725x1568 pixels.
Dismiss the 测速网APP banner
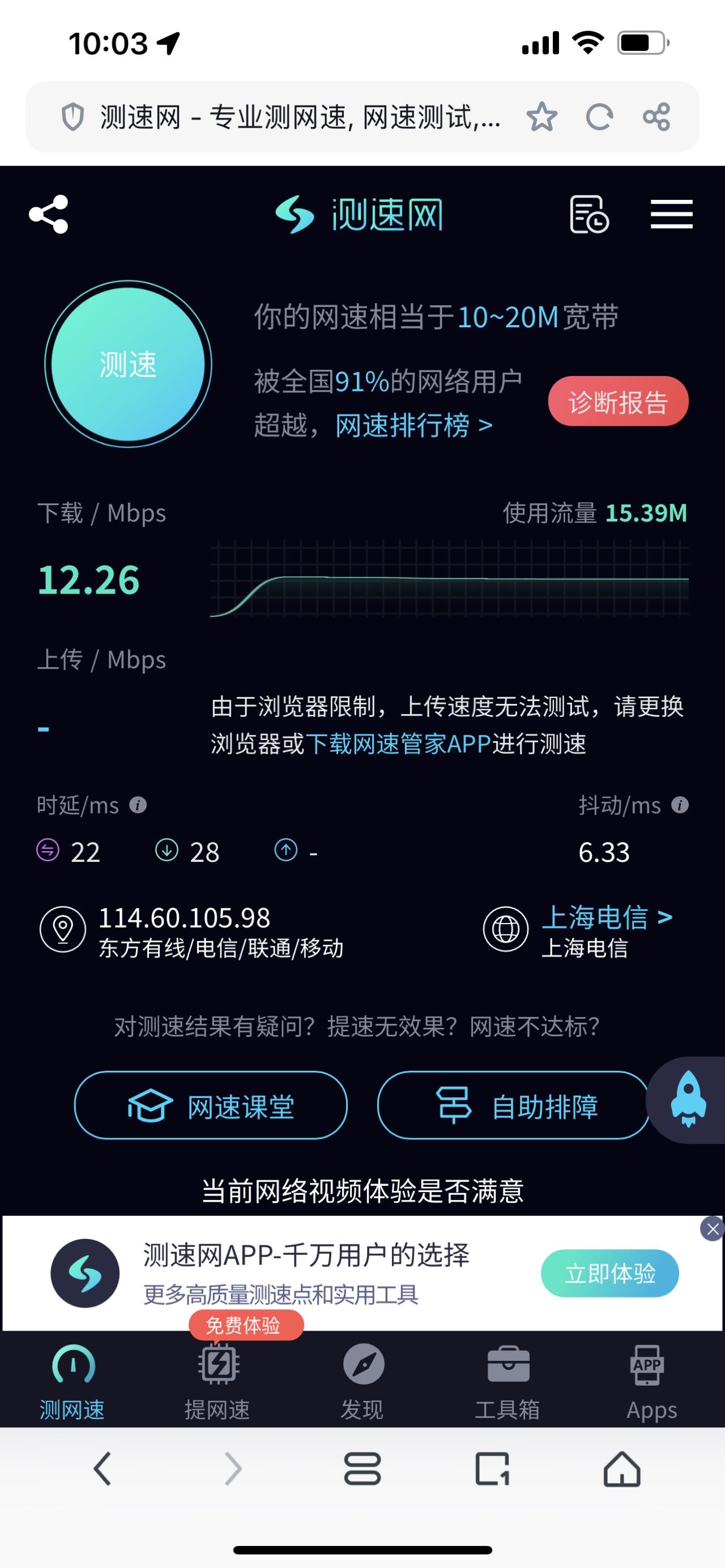click(x=712, y=1228)
